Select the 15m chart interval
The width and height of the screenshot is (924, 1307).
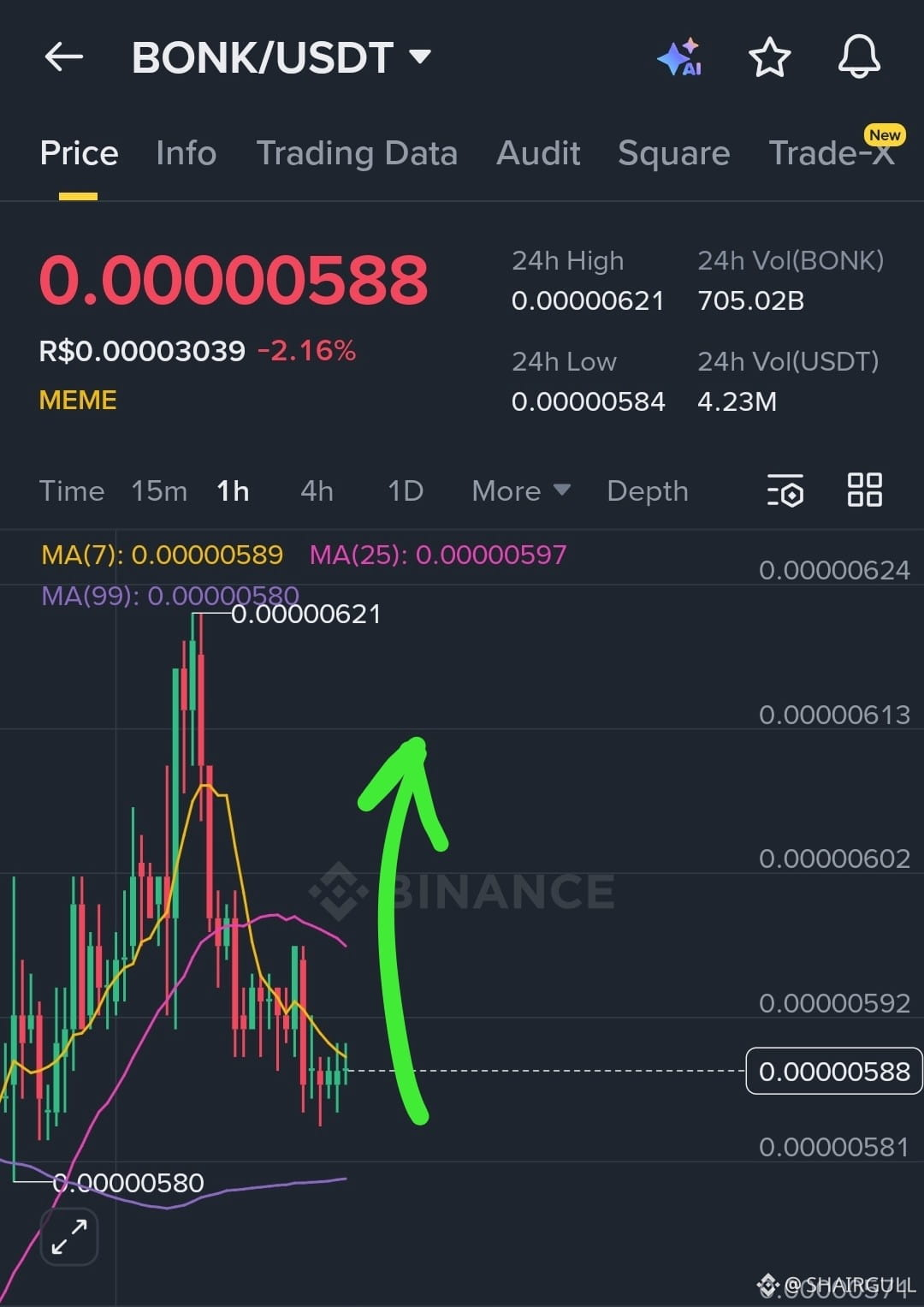159,491
